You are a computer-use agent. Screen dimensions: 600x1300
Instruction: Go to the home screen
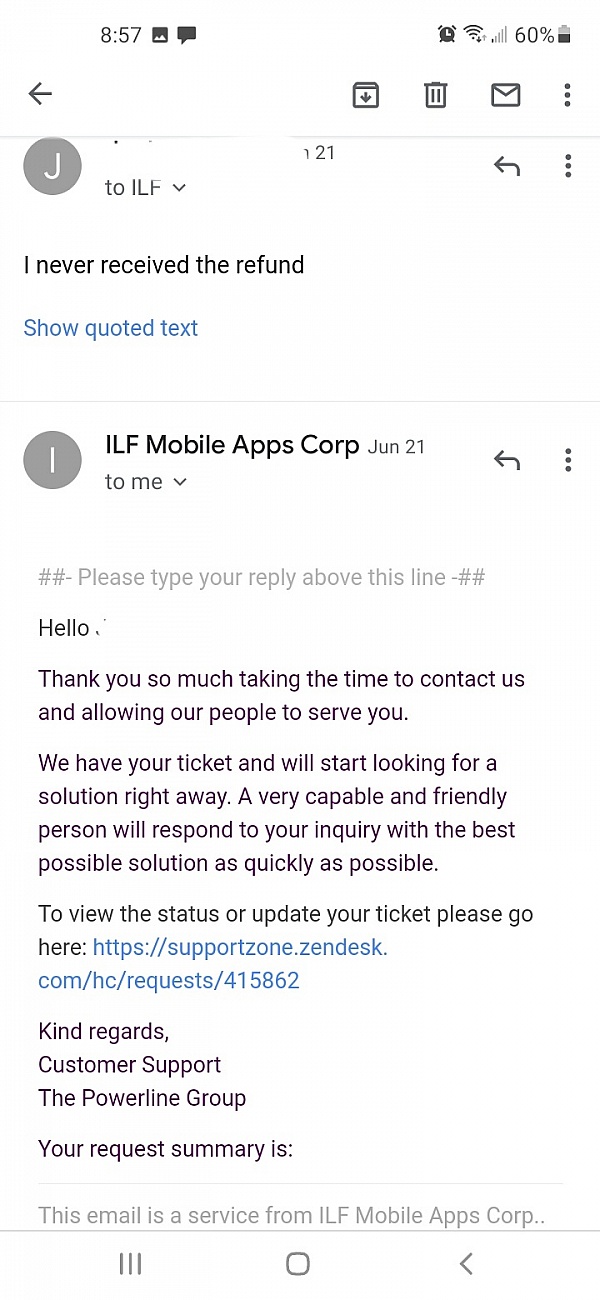click(x=298, y=1264)
